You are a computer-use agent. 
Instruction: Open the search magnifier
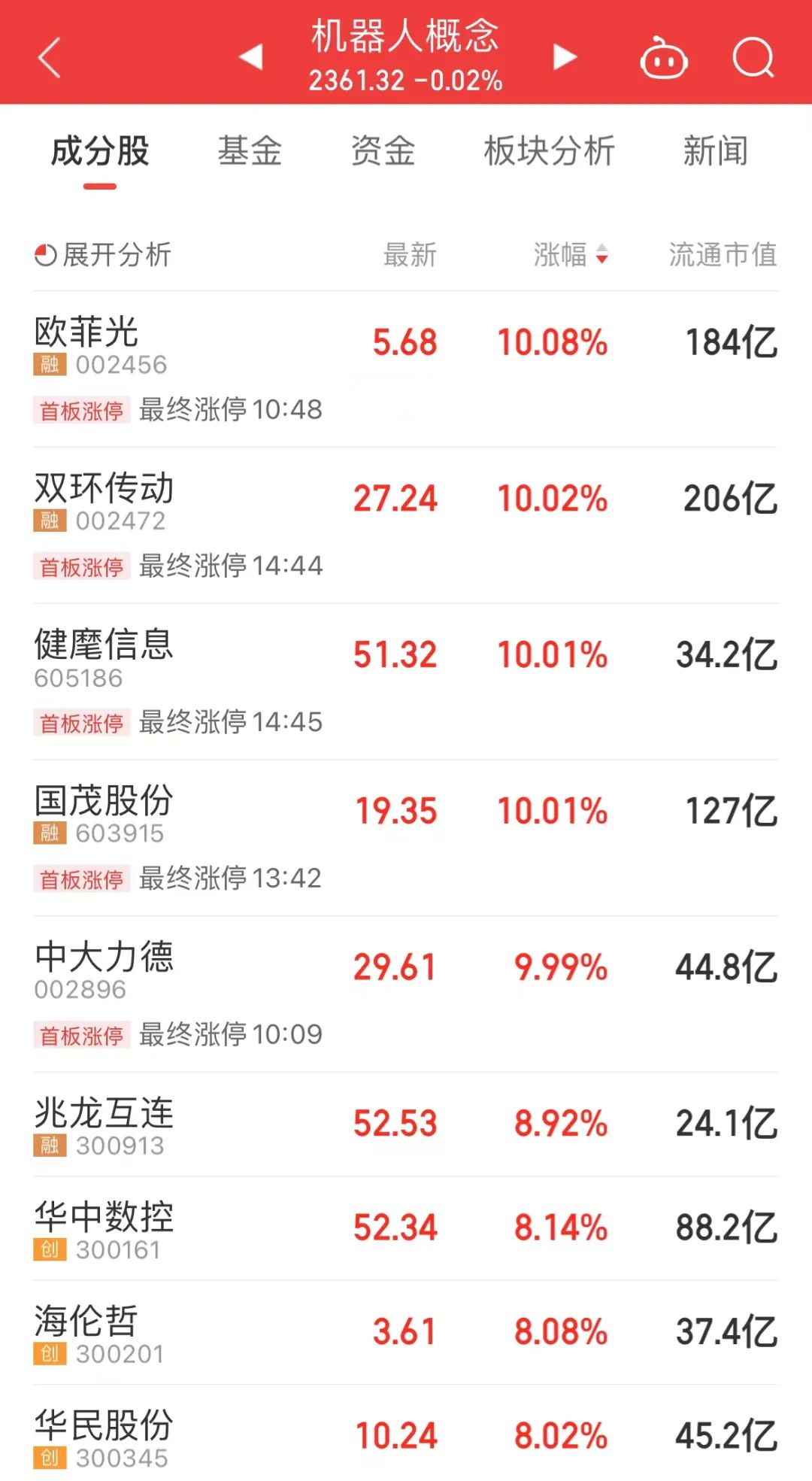coord(753,58)
